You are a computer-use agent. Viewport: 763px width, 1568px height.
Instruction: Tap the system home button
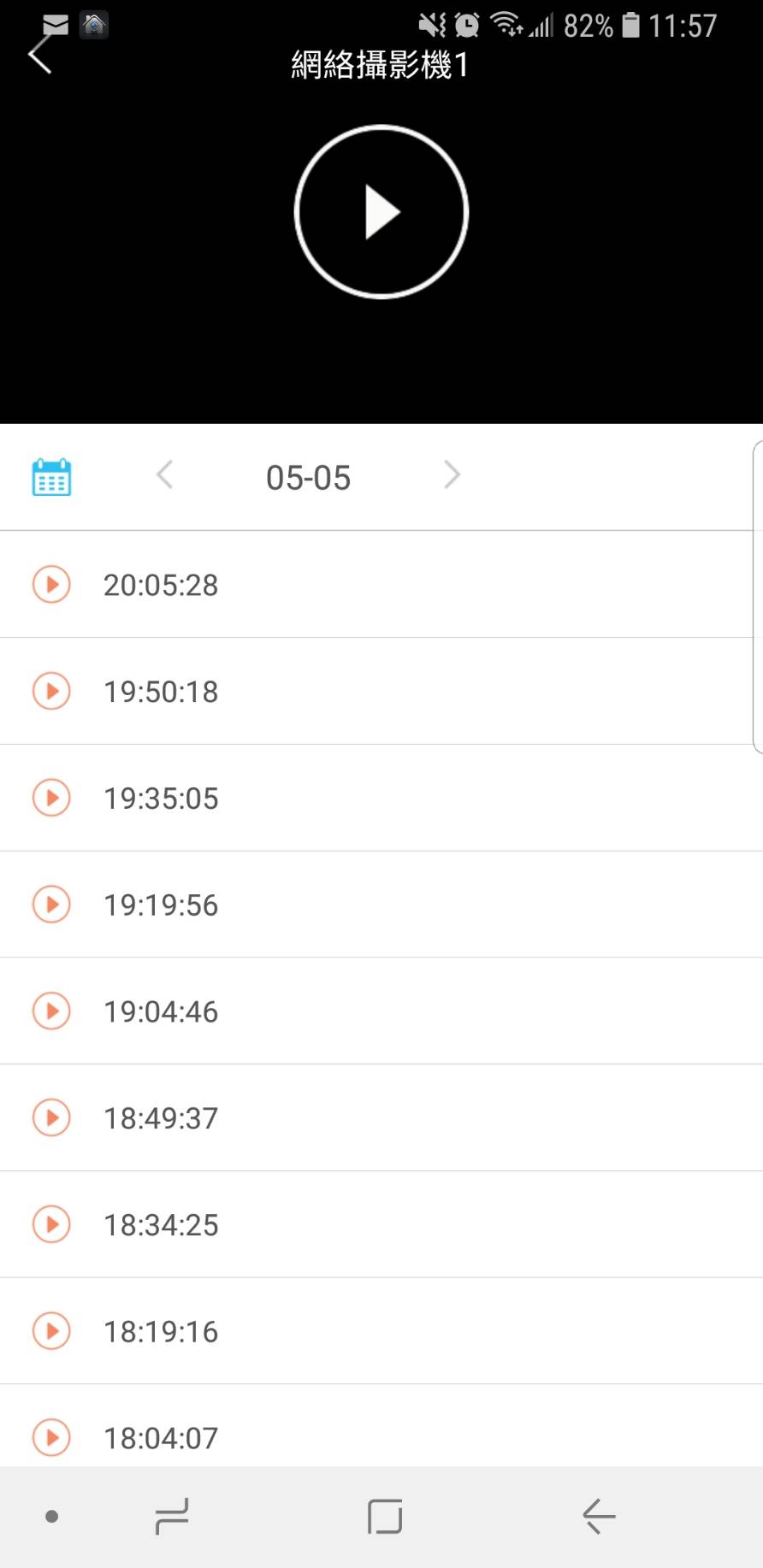[385, 1517]
